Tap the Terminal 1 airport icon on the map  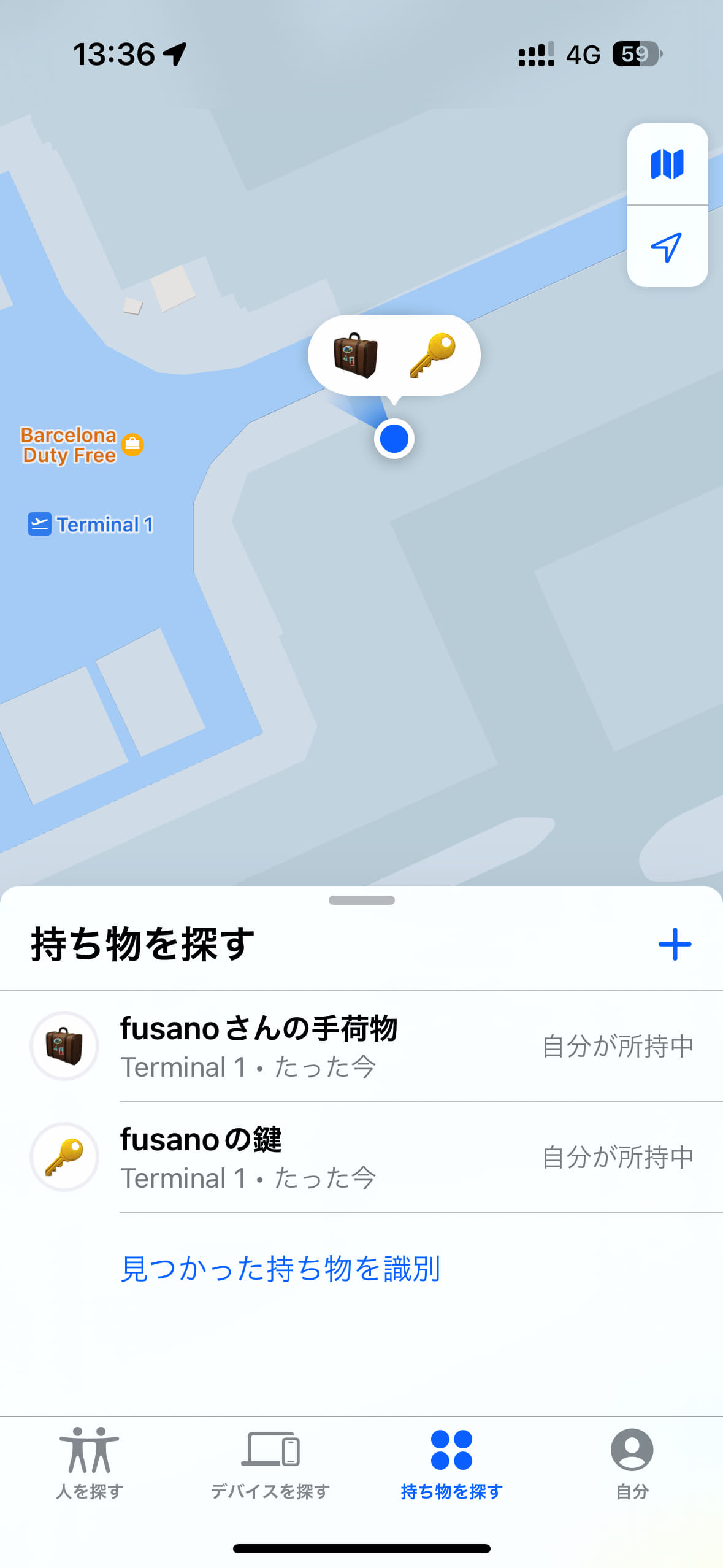[x=39, y=525]
